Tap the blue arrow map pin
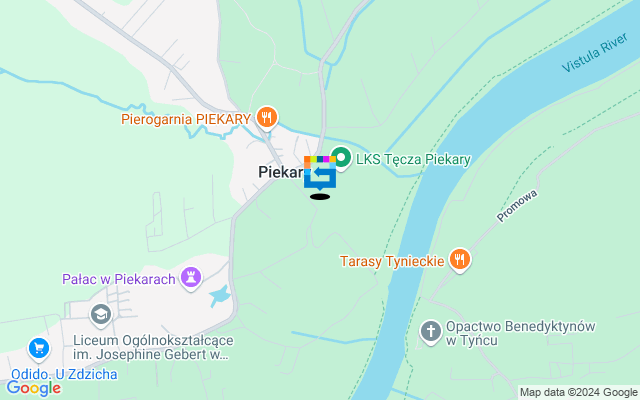Screen dimensions: 640x400 point(320,175)
